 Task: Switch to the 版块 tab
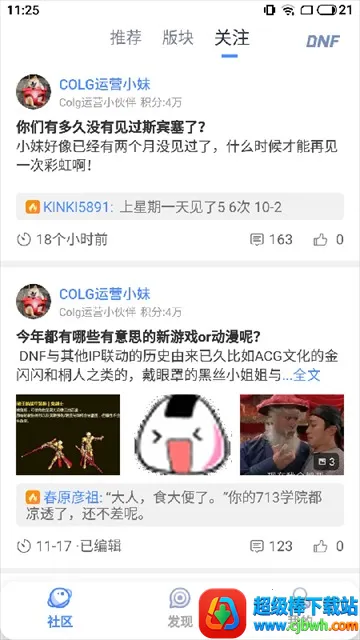pos(178,38)
